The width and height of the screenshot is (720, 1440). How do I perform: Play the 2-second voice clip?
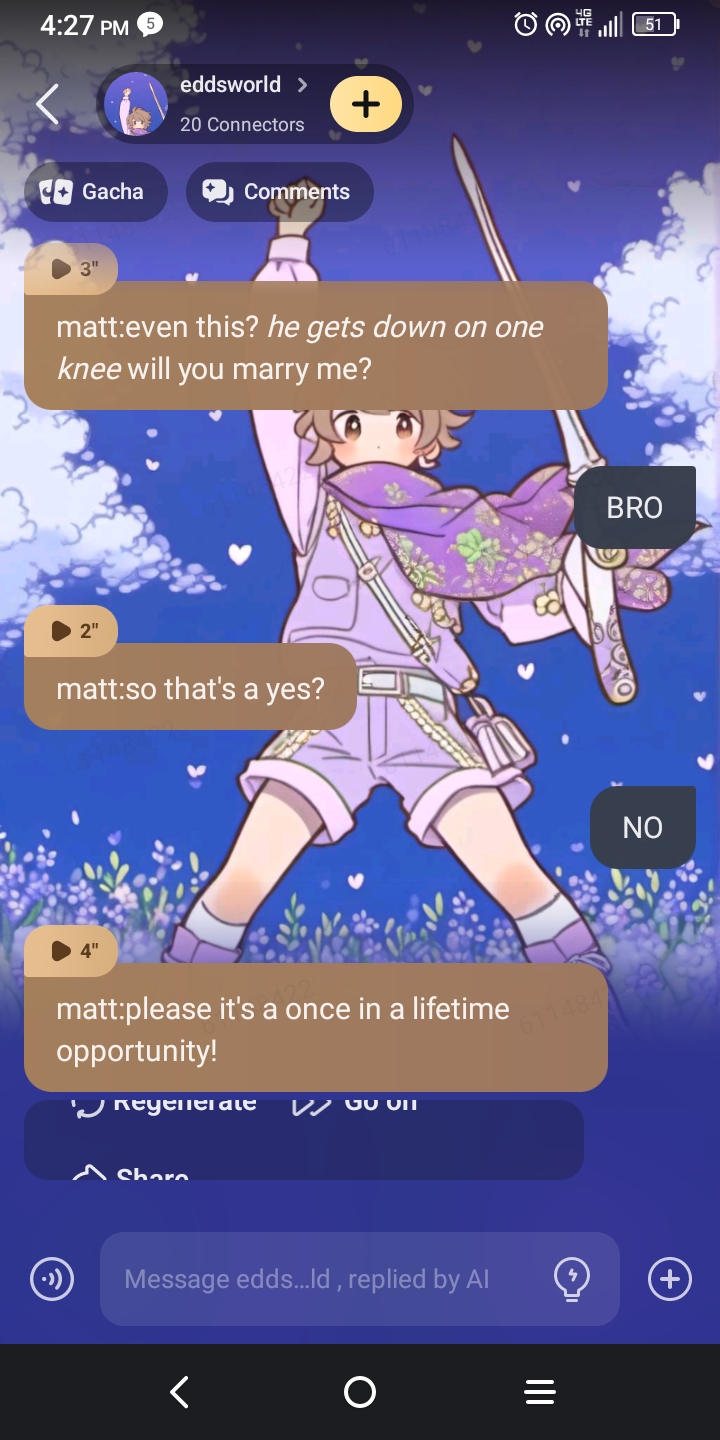point(72,630)
